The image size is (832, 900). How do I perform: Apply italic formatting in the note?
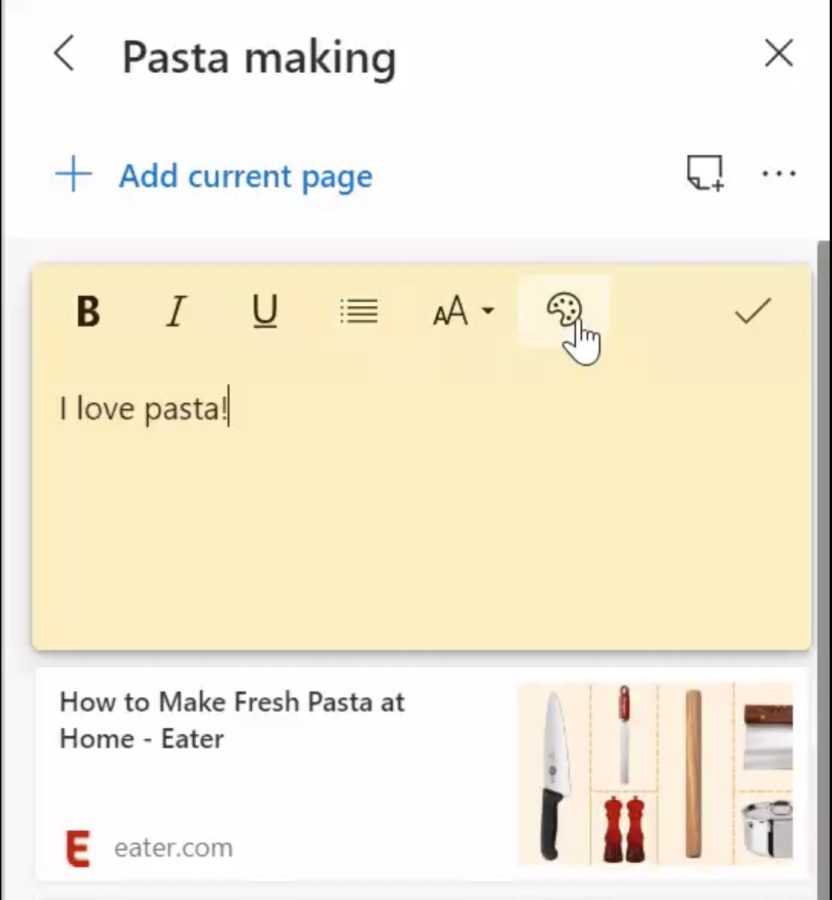coord(176,312)
